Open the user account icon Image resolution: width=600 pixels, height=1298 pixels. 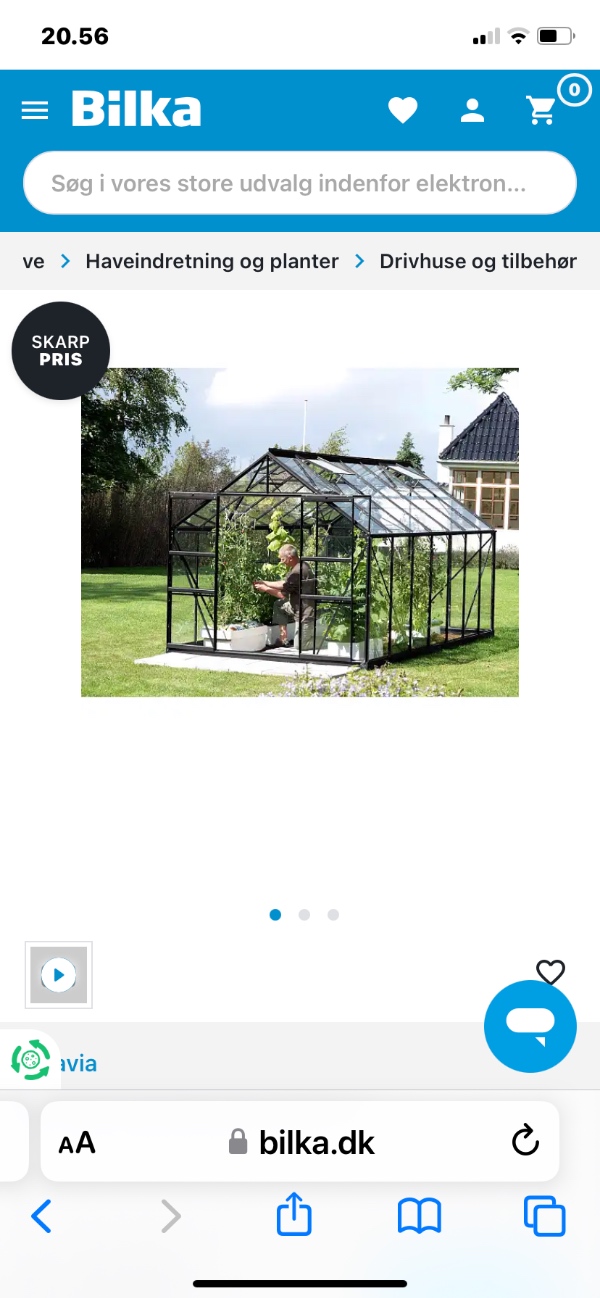pyautogui.click(x=472, y=110)
